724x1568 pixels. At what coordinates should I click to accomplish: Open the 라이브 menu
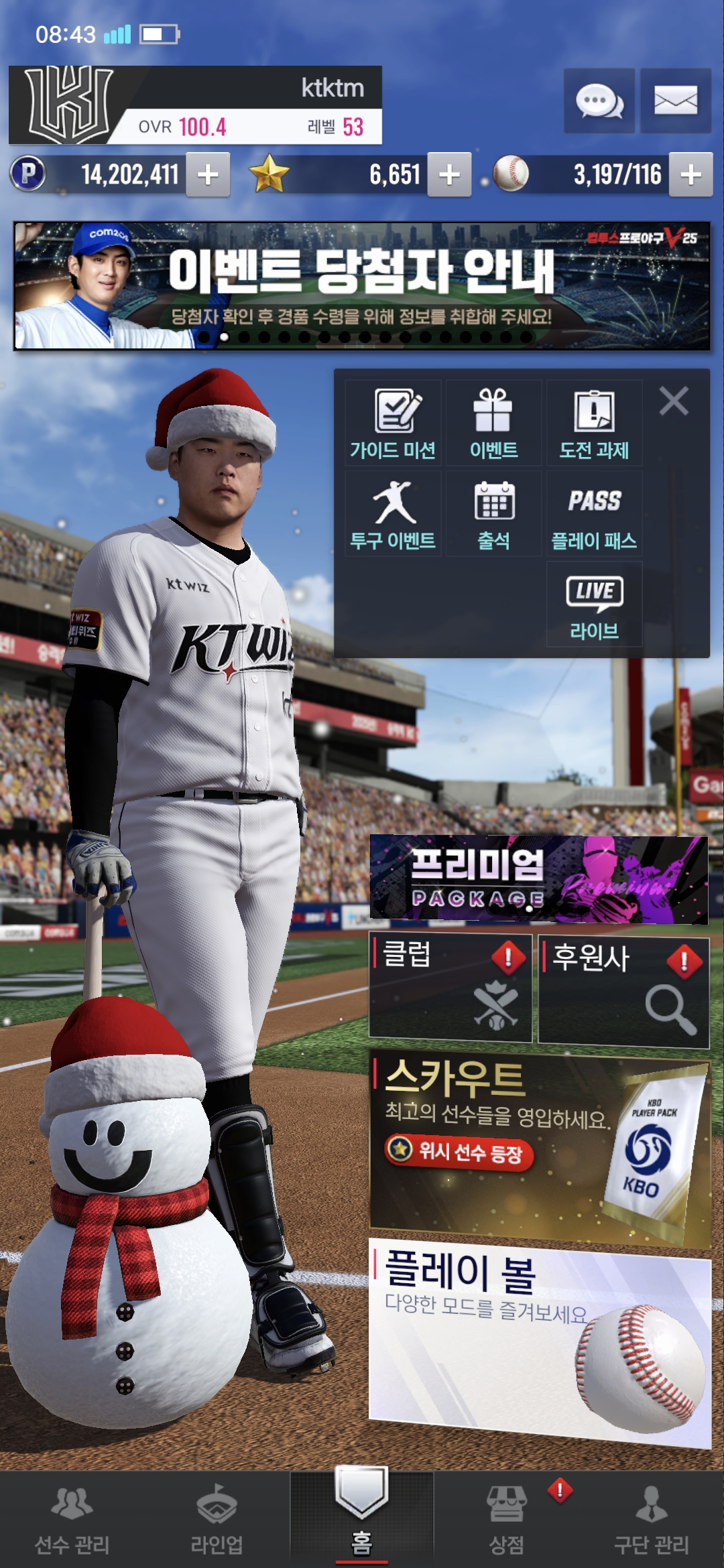click(x=594, y=604)
